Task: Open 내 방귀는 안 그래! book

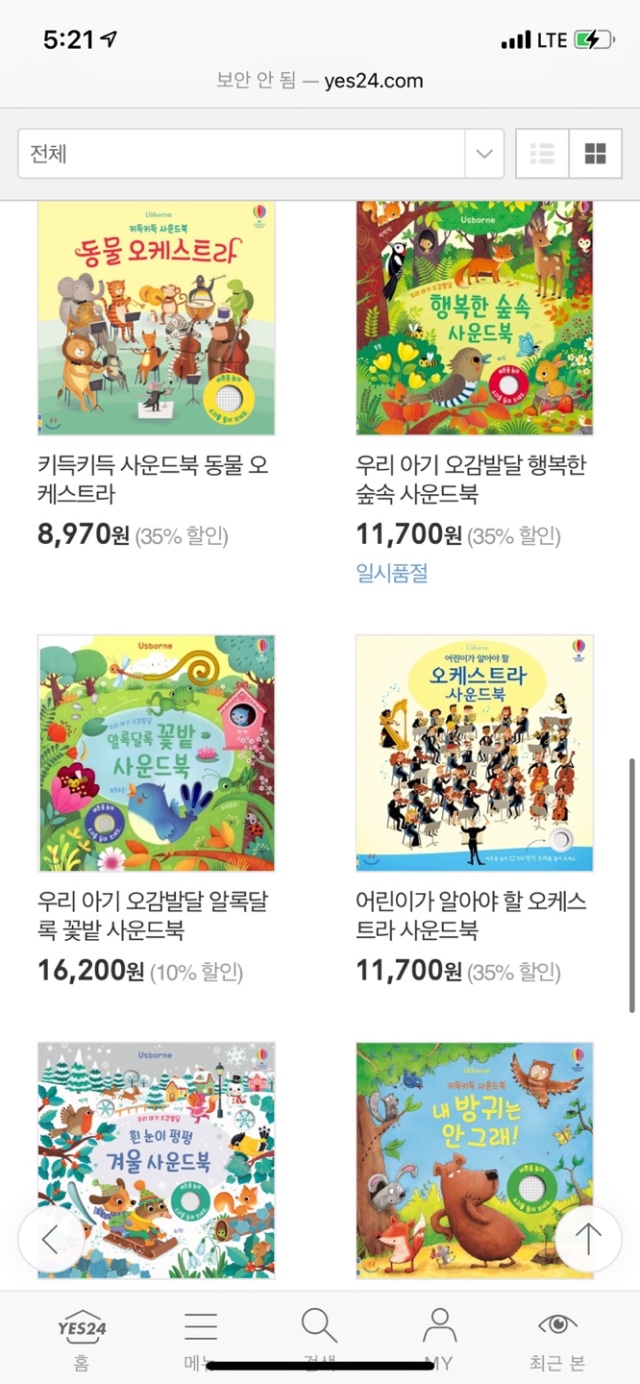Action: pyautogui.click(x=474, y=1160)
